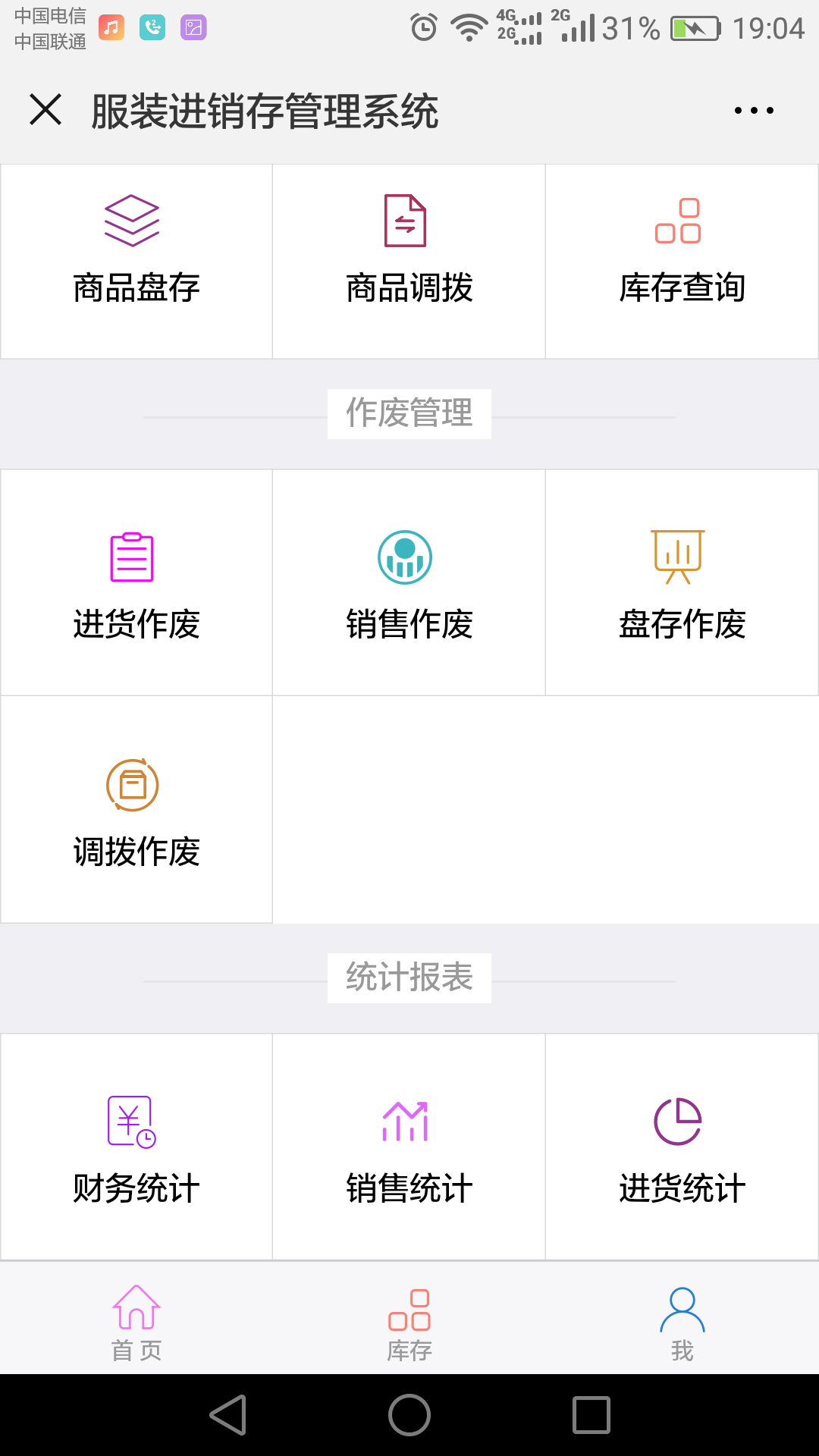View 进货统计 report
Image resolution: width=819 pixels, height=1456 pixels.
coord(682,1147)
